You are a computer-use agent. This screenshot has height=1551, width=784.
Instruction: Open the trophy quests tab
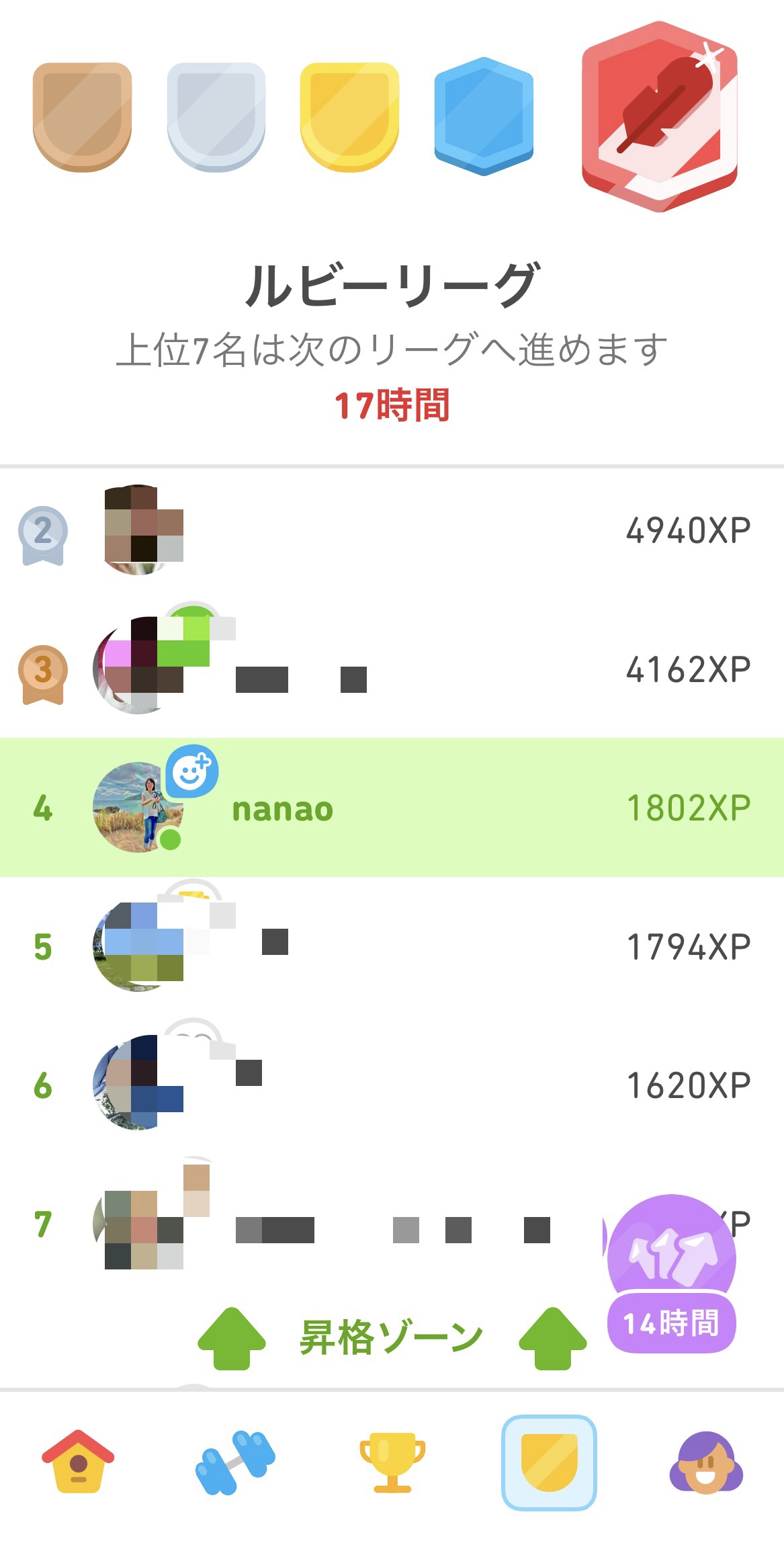click(392, 1462)
